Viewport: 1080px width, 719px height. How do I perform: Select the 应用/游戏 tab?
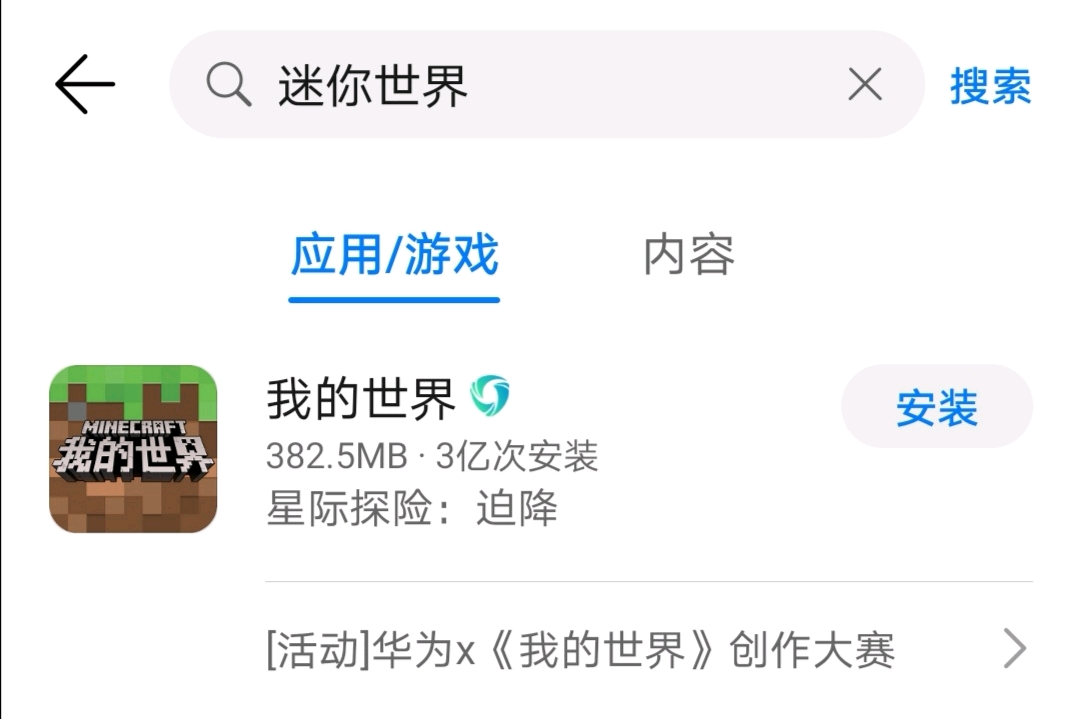[394, 255]
